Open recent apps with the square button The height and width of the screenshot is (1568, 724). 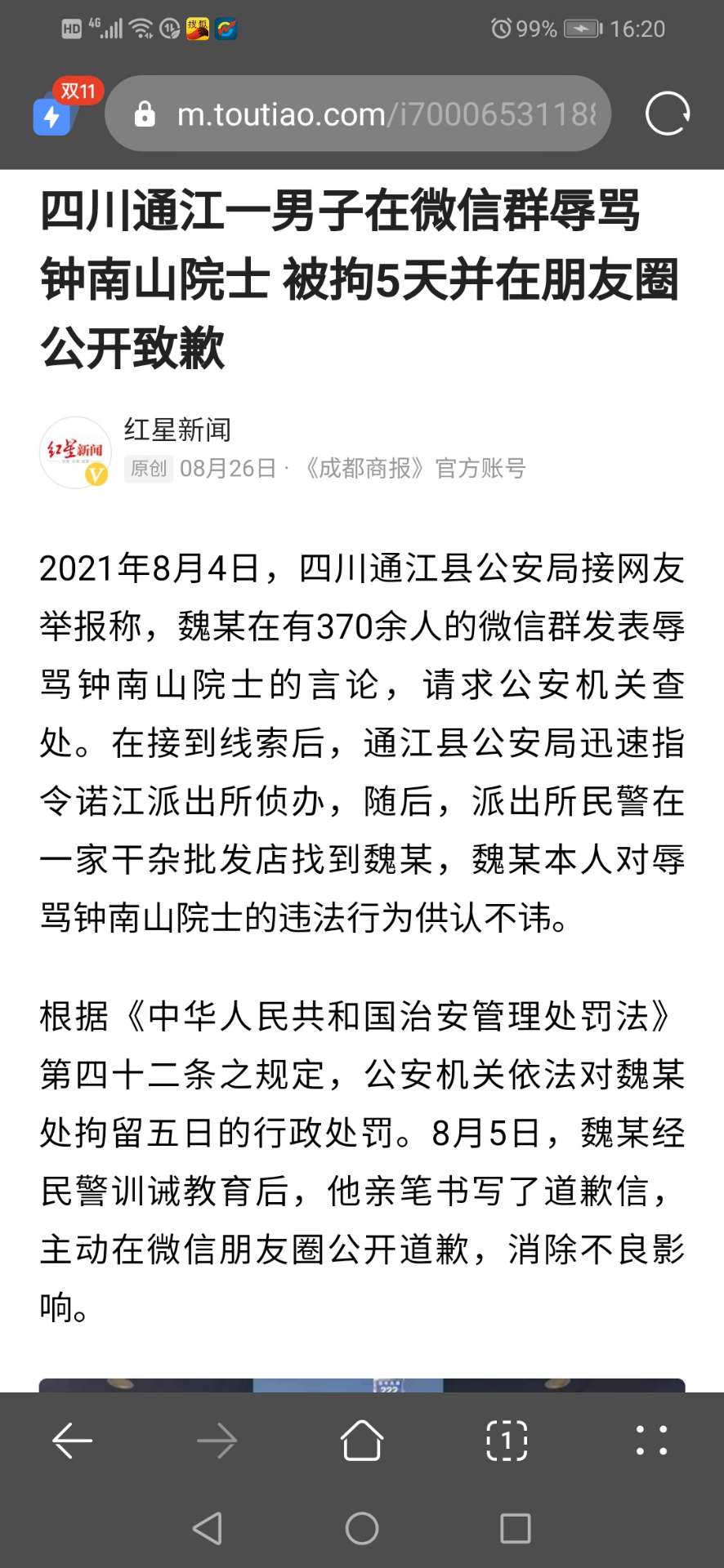click(515, 1528)
